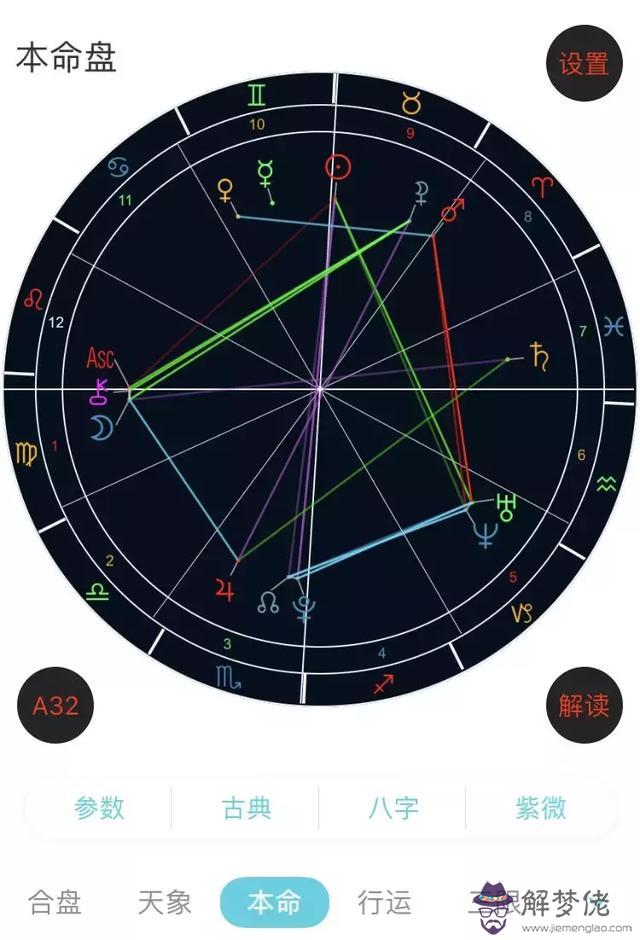Open the 解读 interpretation button

(584, 706)
